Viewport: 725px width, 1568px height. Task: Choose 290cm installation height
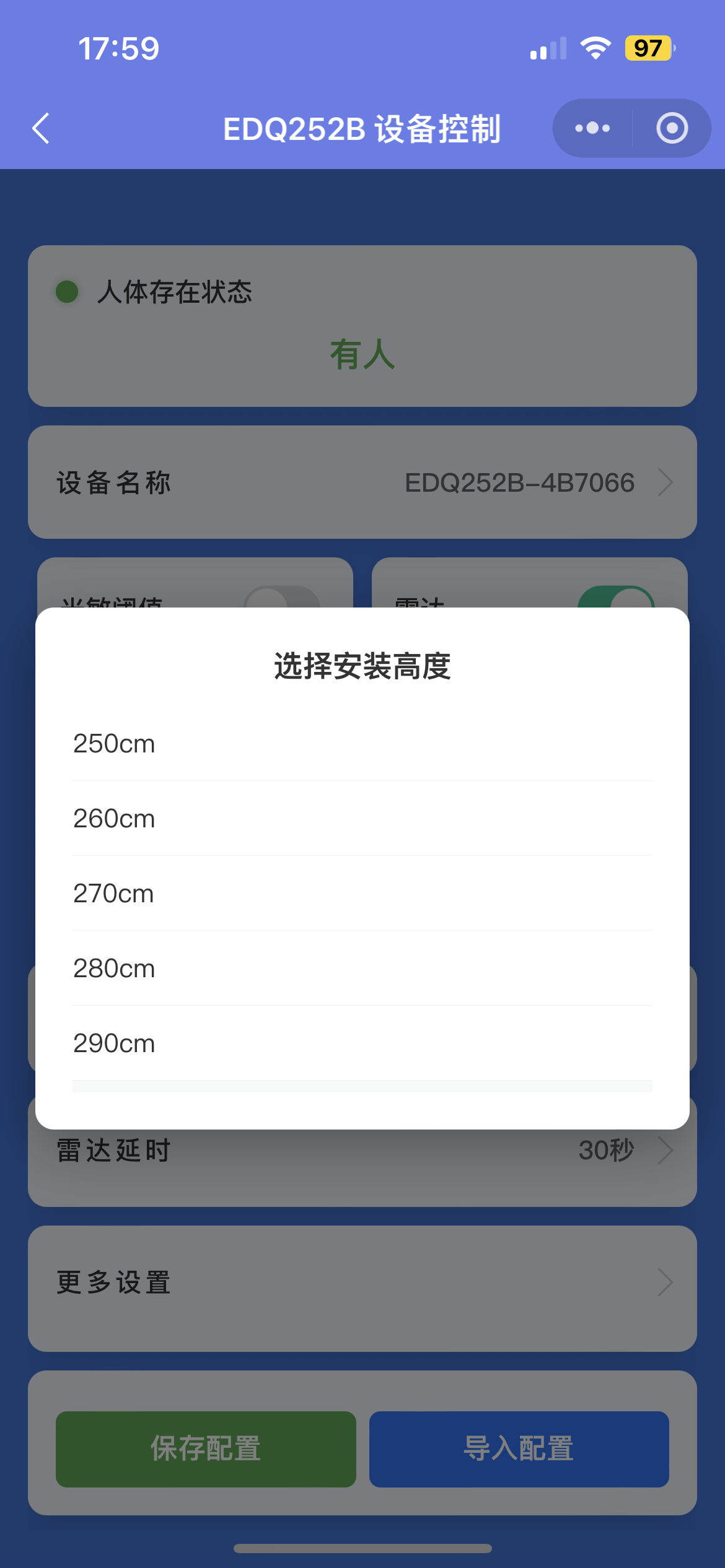362,1043
